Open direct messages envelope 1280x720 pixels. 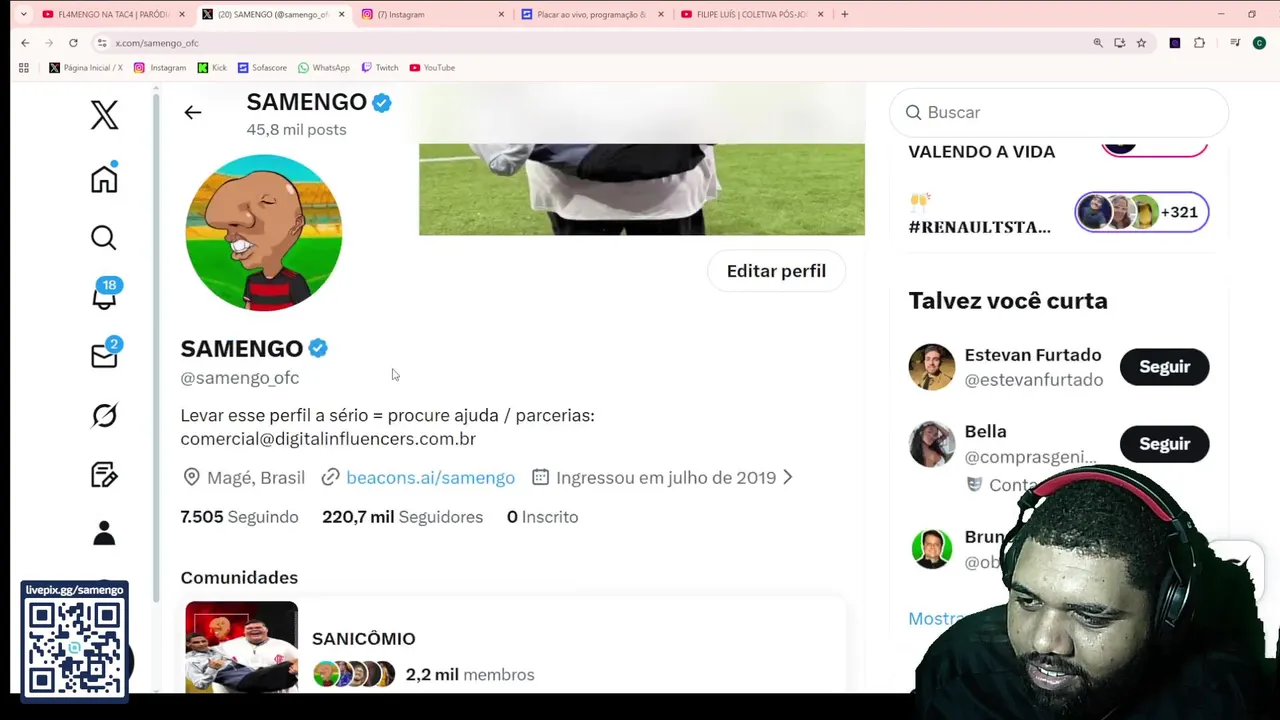pos(104,356)
